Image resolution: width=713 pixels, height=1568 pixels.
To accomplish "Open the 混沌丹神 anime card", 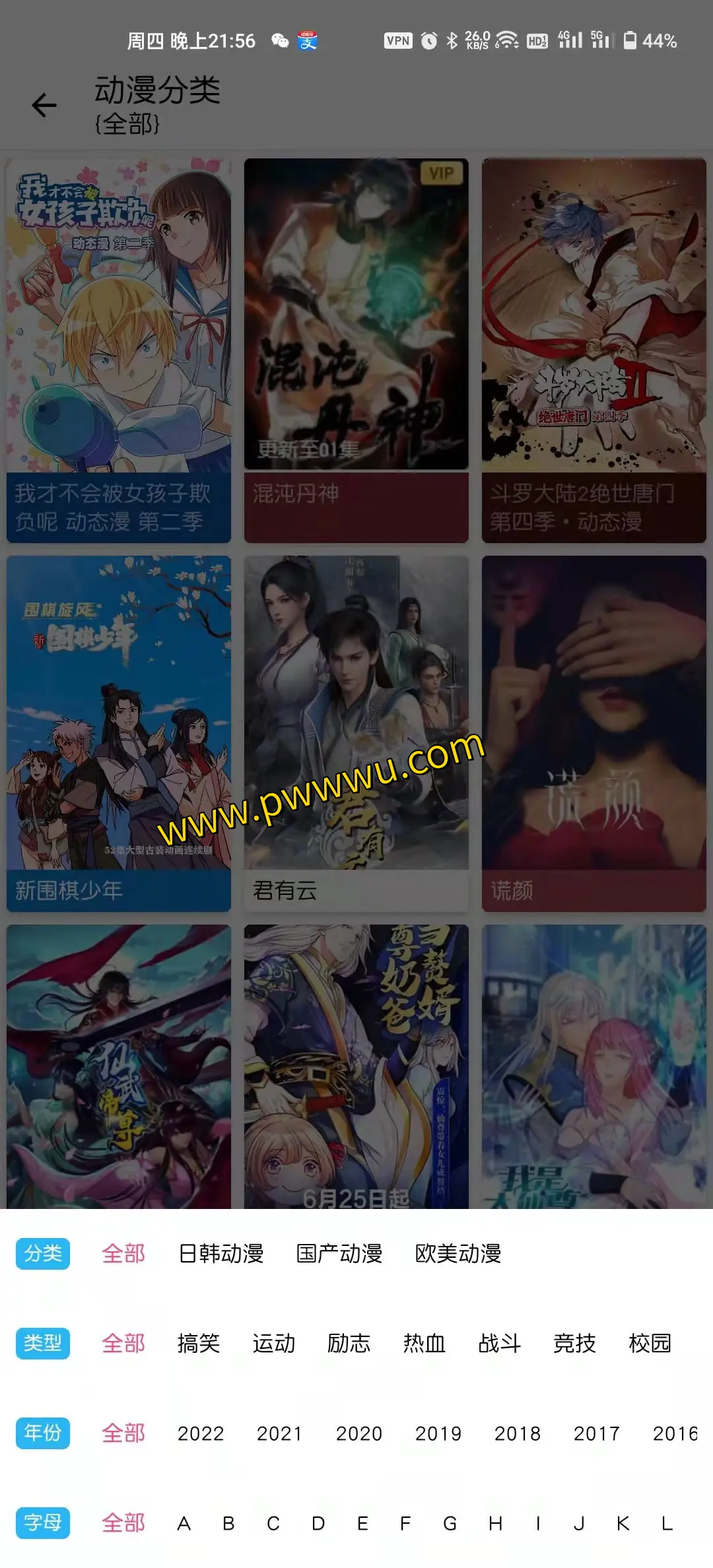I will point(356,350).
